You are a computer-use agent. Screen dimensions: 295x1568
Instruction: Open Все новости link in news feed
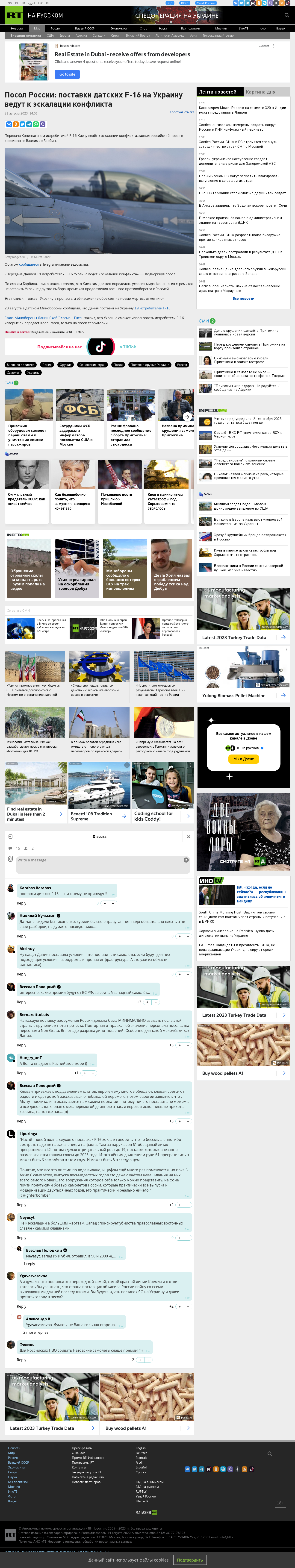(x=243, y=298)
